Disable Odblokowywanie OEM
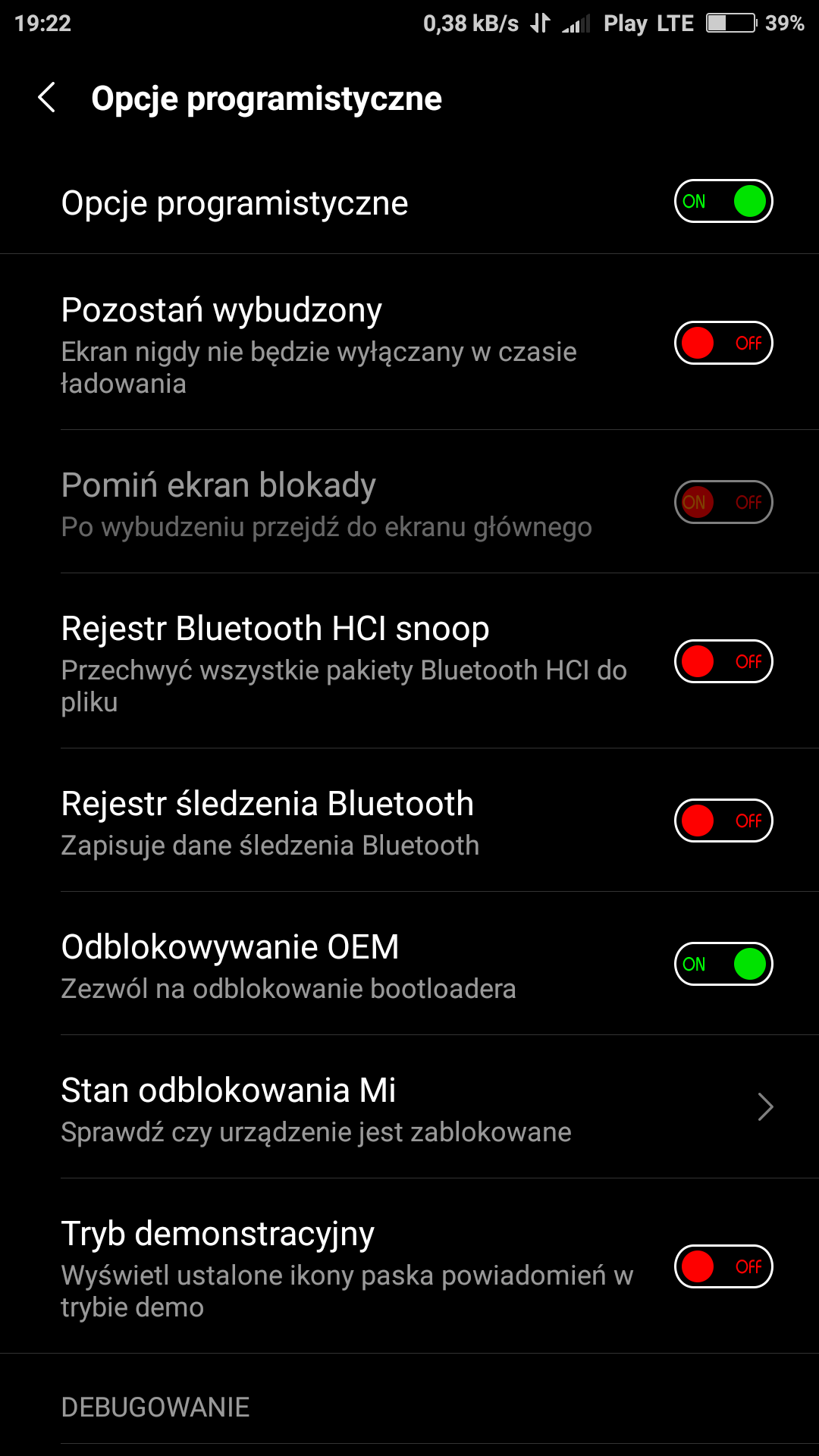 [723, 965]
